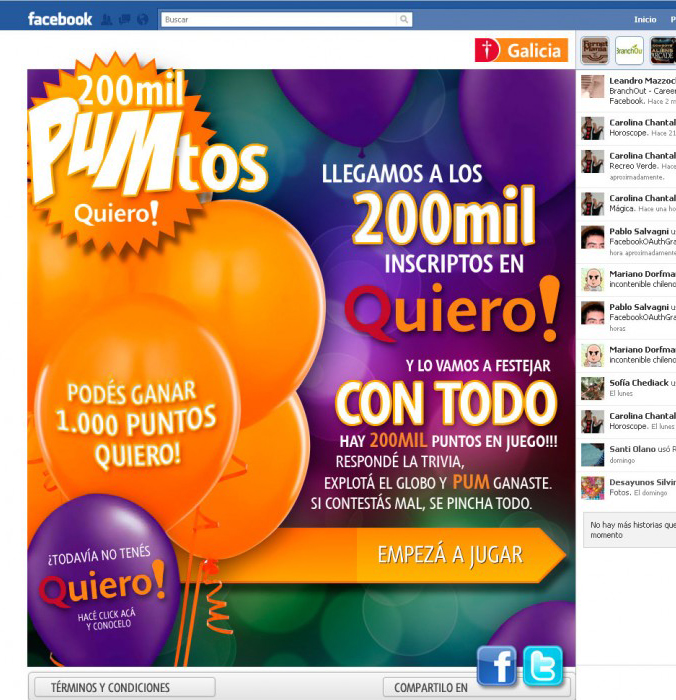The height and width of the screenshot is (700, 676).
Task: Open Términos y Condiciones
Action: [x=124, y=687]
